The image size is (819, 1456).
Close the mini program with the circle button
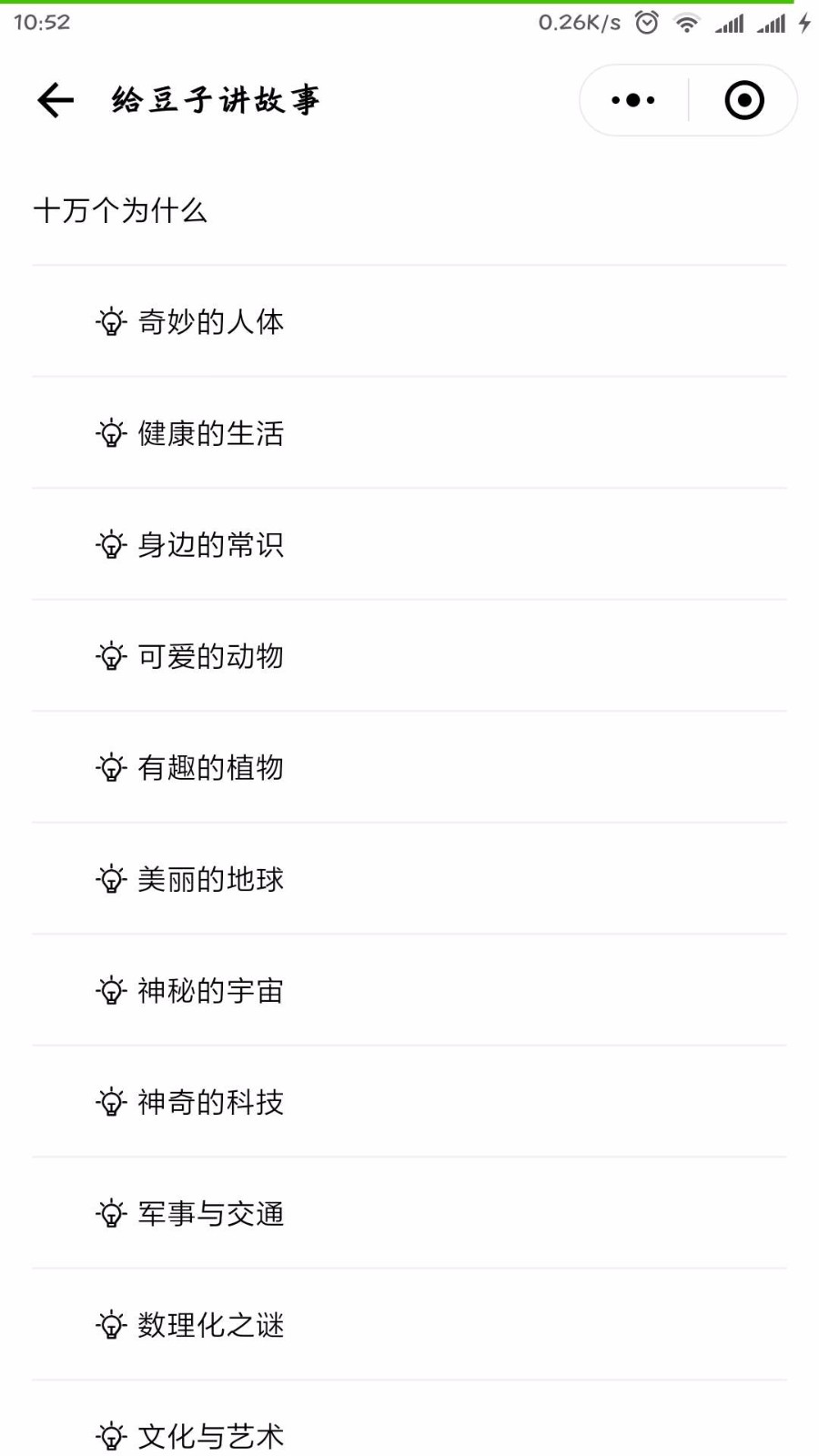[744, 100]
